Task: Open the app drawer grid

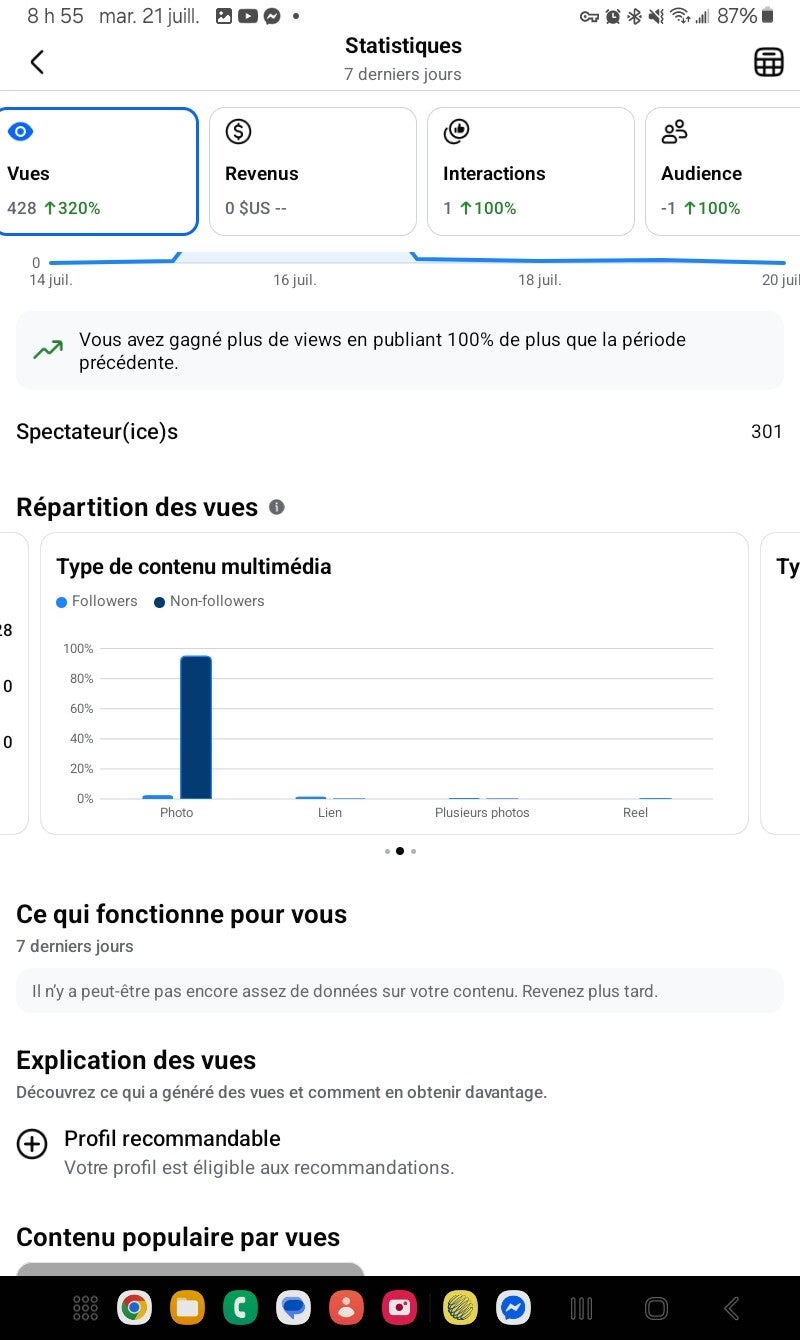Action: coord(86,1307)
